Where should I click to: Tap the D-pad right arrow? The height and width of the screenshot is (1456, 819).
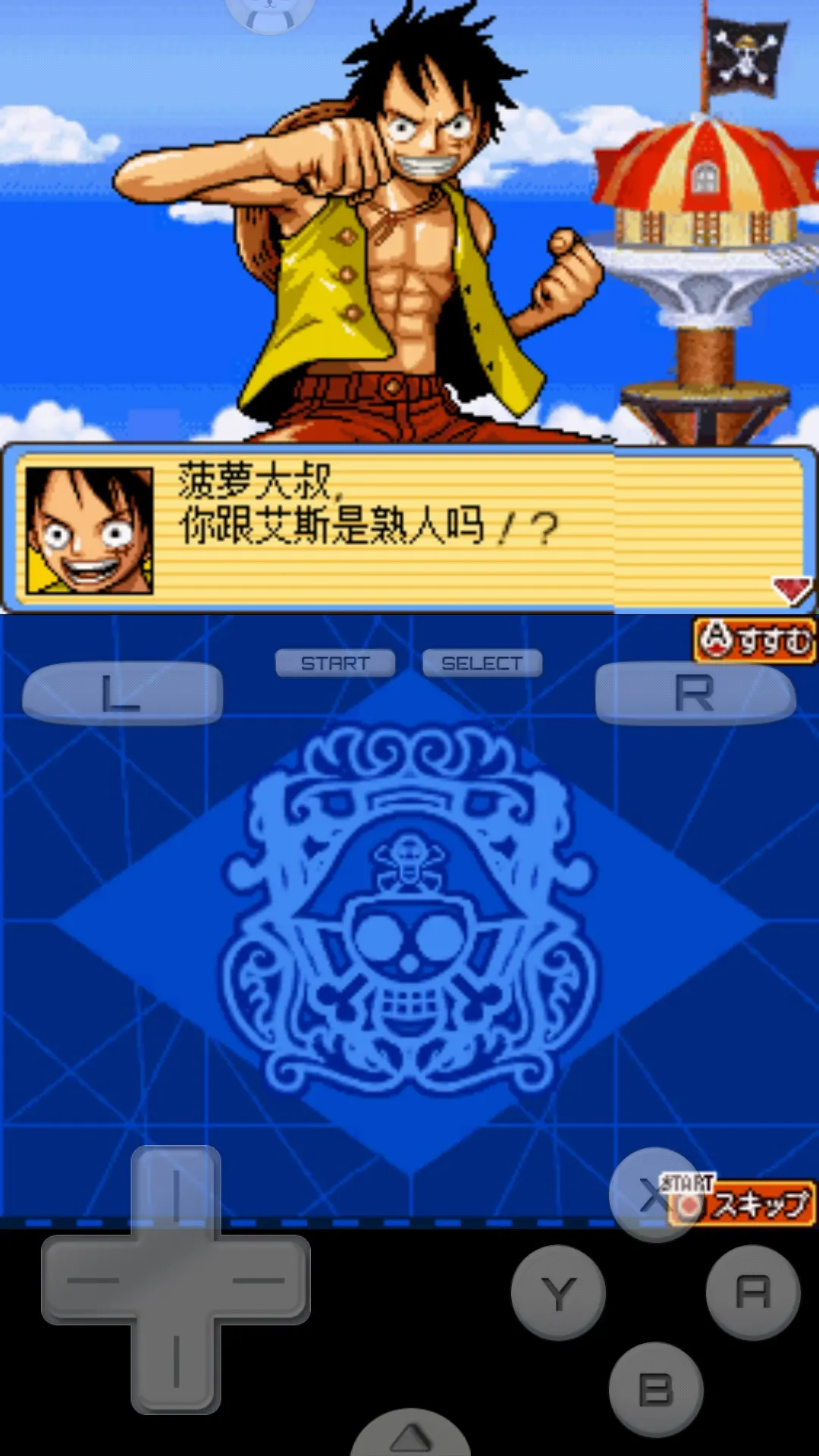click(265, 1280)
